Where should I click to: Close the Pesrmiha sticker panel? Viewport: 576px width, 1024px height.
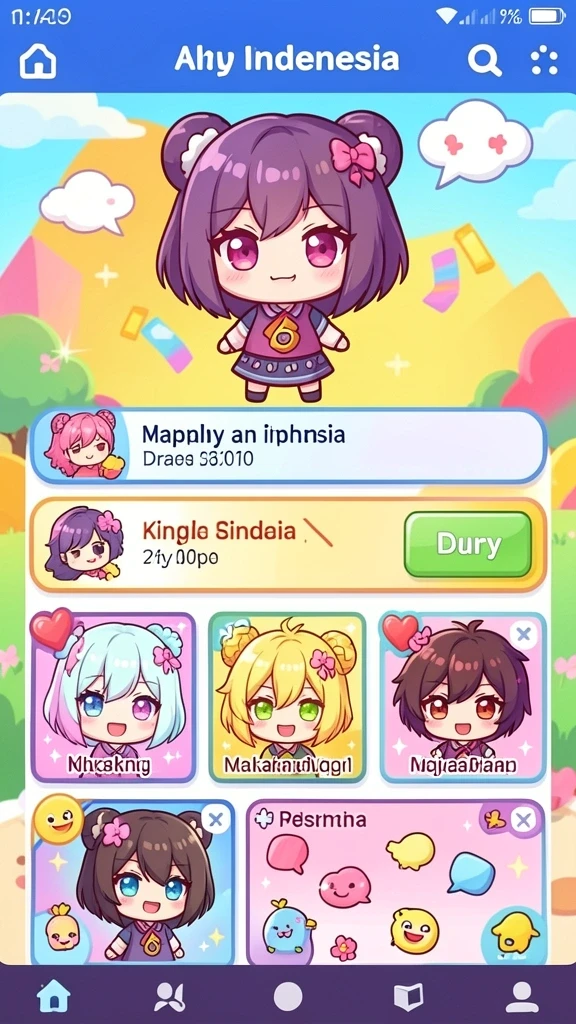pyautogui.click(x=523, y=820)
